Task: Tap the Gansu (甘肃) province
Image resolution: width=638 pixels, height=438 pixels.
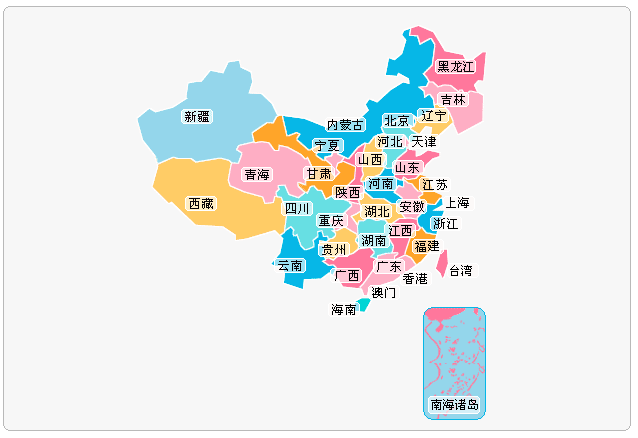Action: [318, 174]
